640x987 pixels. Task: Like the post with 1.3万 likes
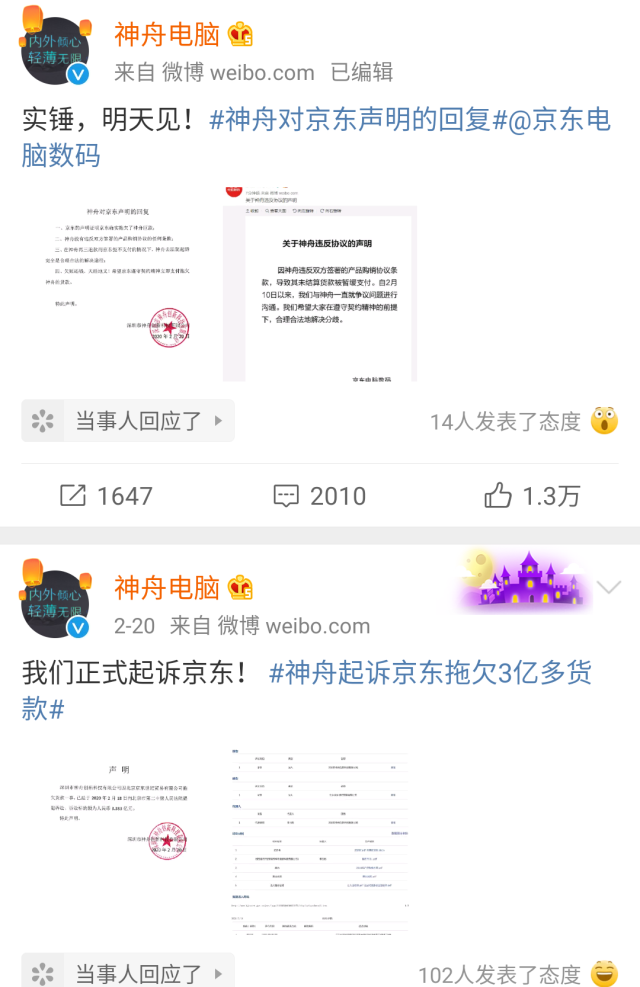point(532,495)
